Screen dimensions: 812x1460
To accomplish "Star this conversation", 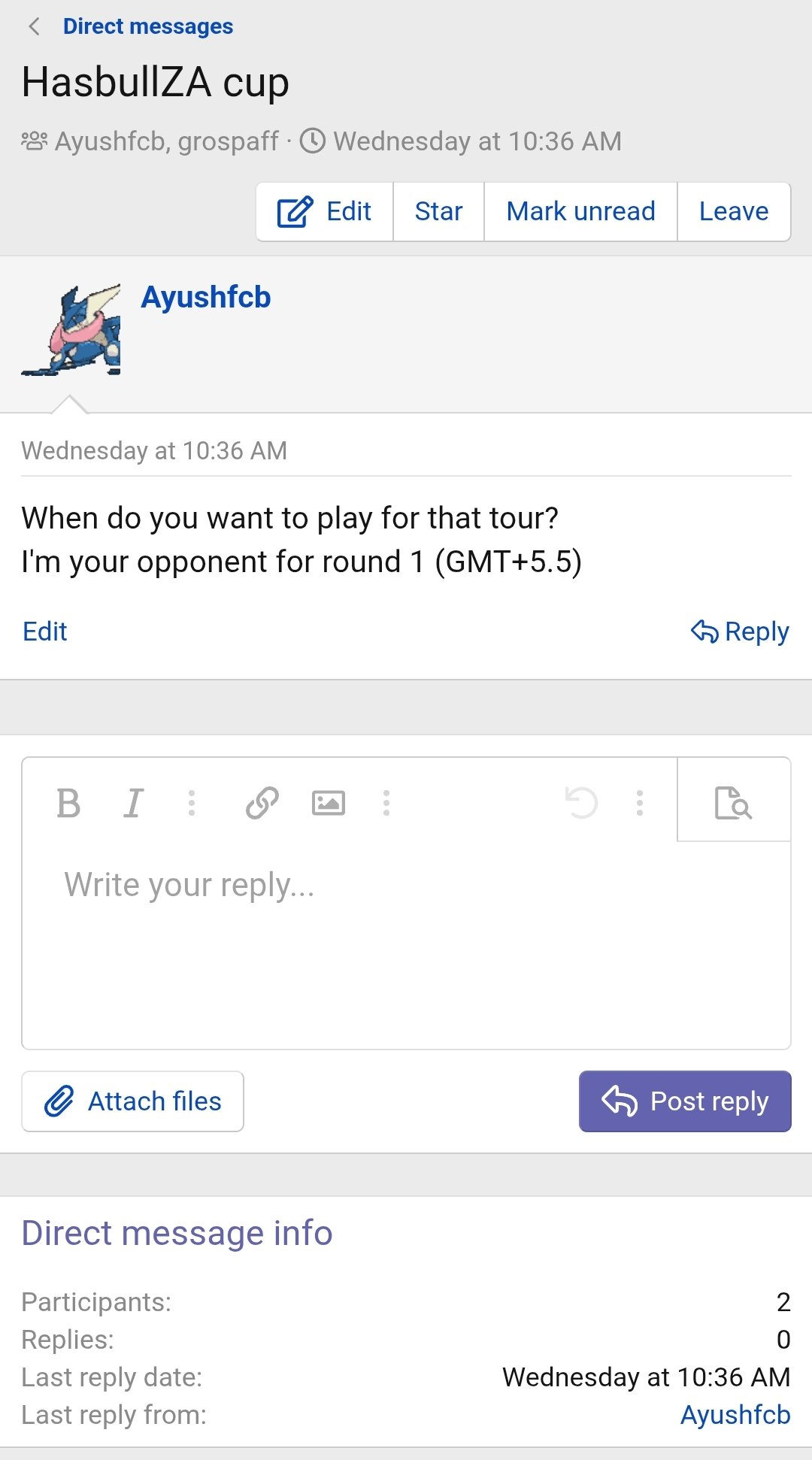I will tap(438, 211).
